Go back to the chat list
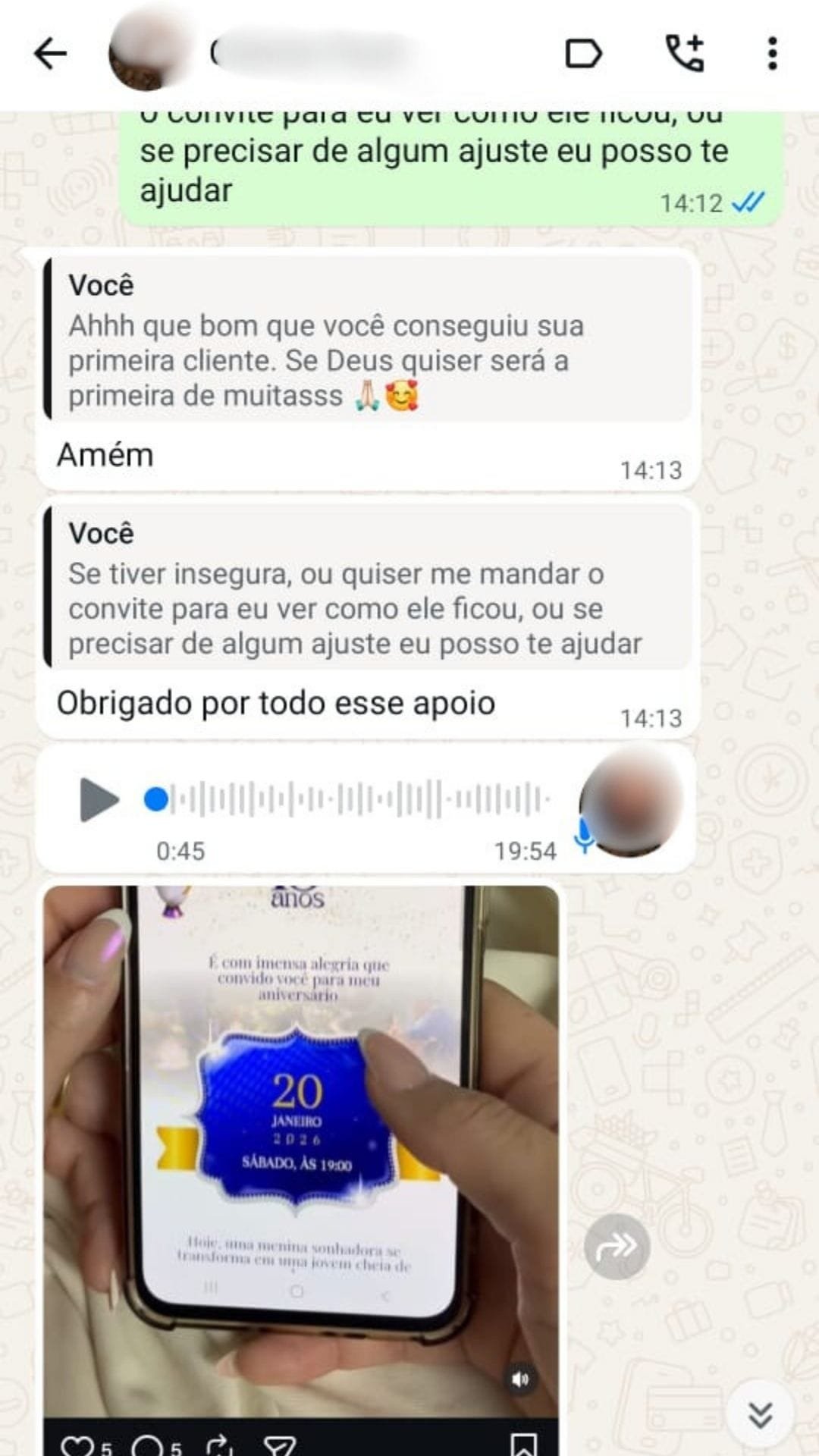 pos(50,54)
